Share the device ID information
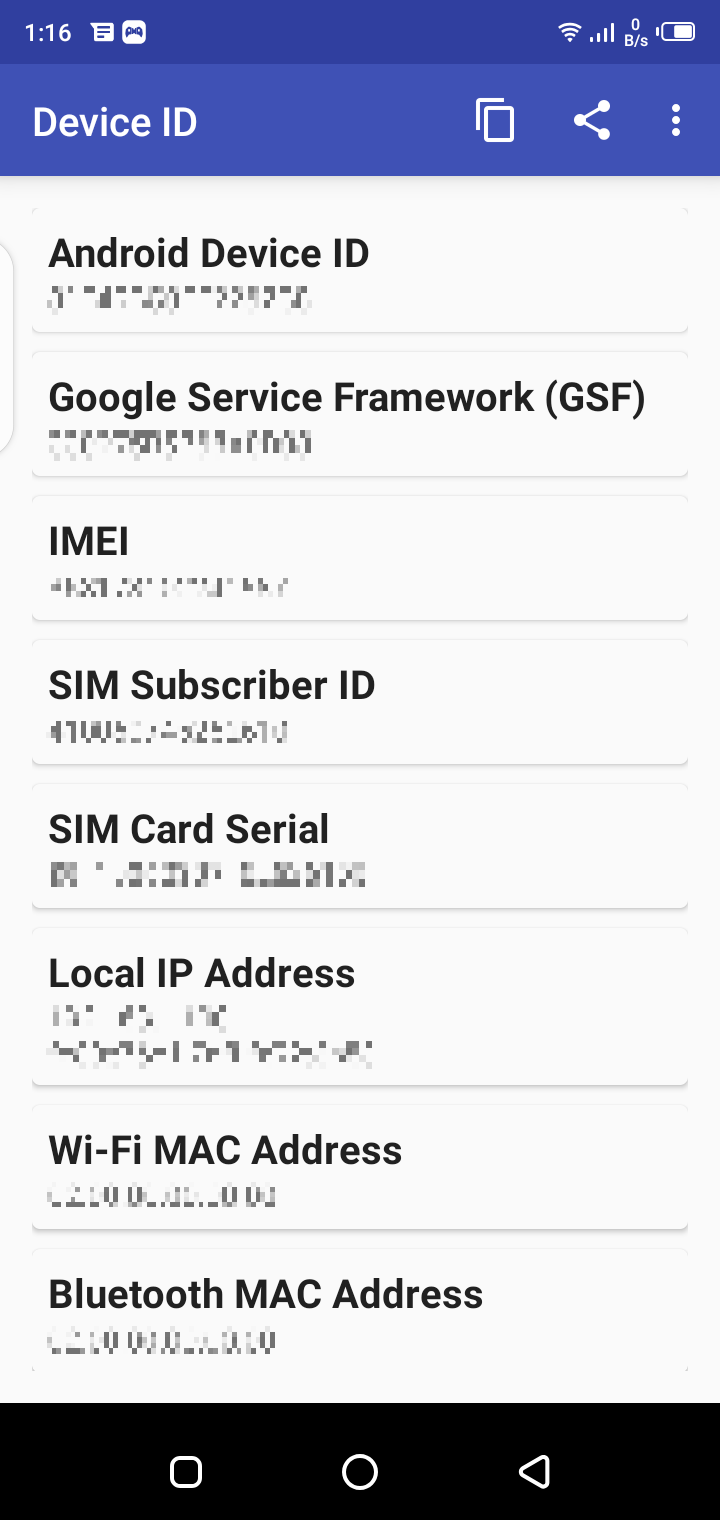Viewport: 720px width, 1520px height. (592, 121)
